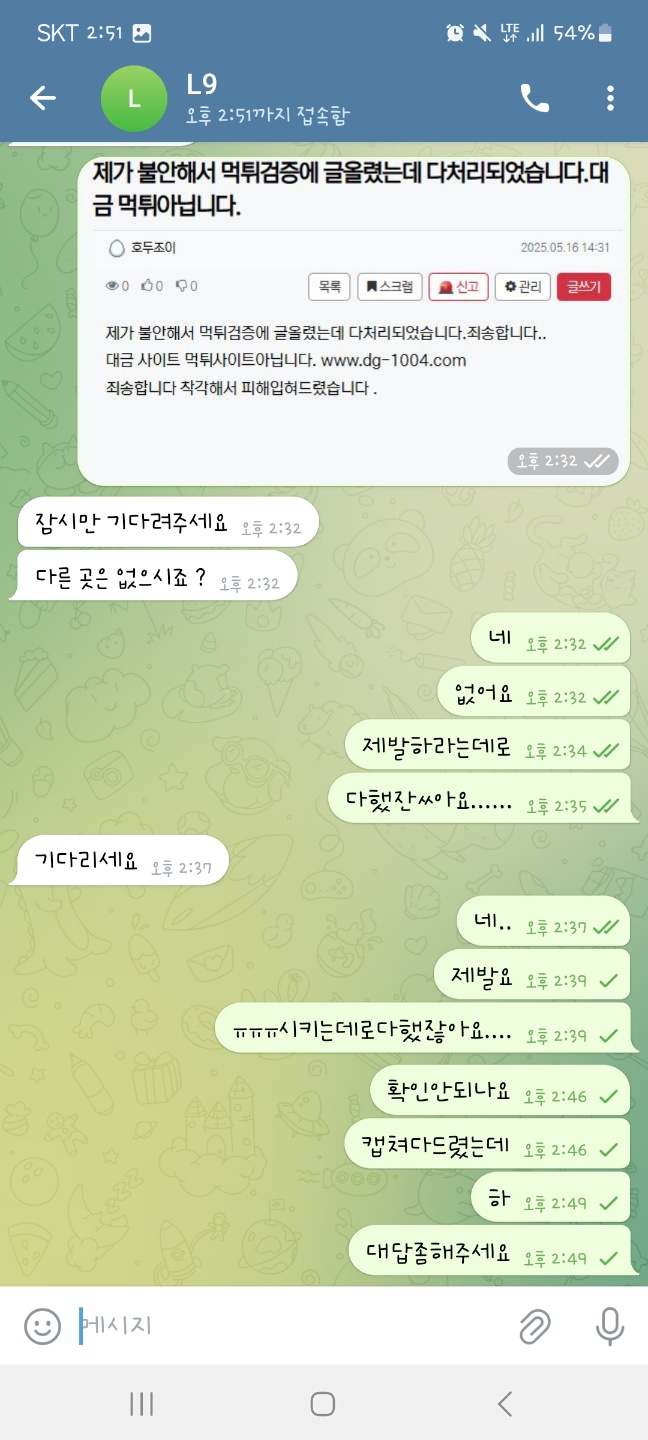648x1440 pixels.
Task: Tap the system home button
Action: 322,1404
